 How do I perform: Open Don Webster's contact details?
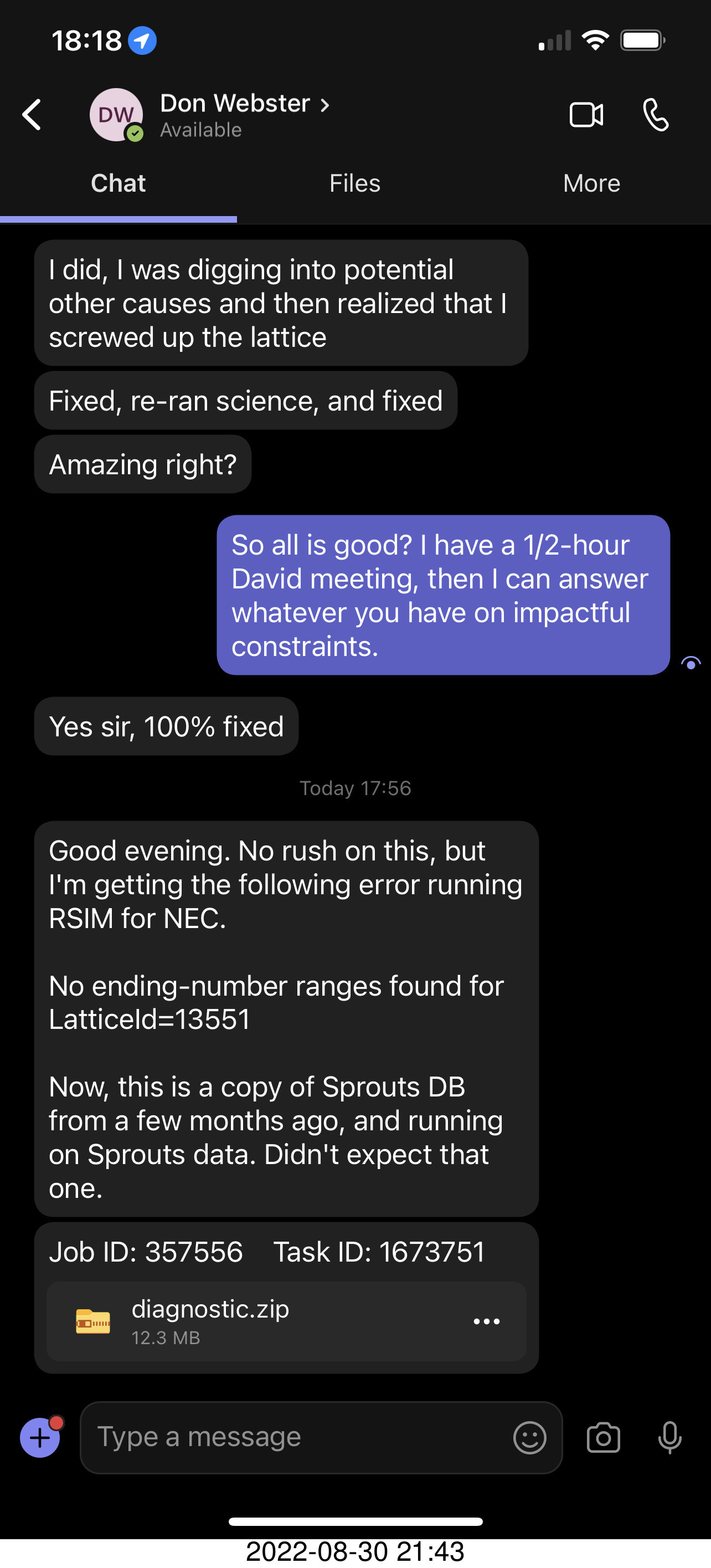(243, 105)
